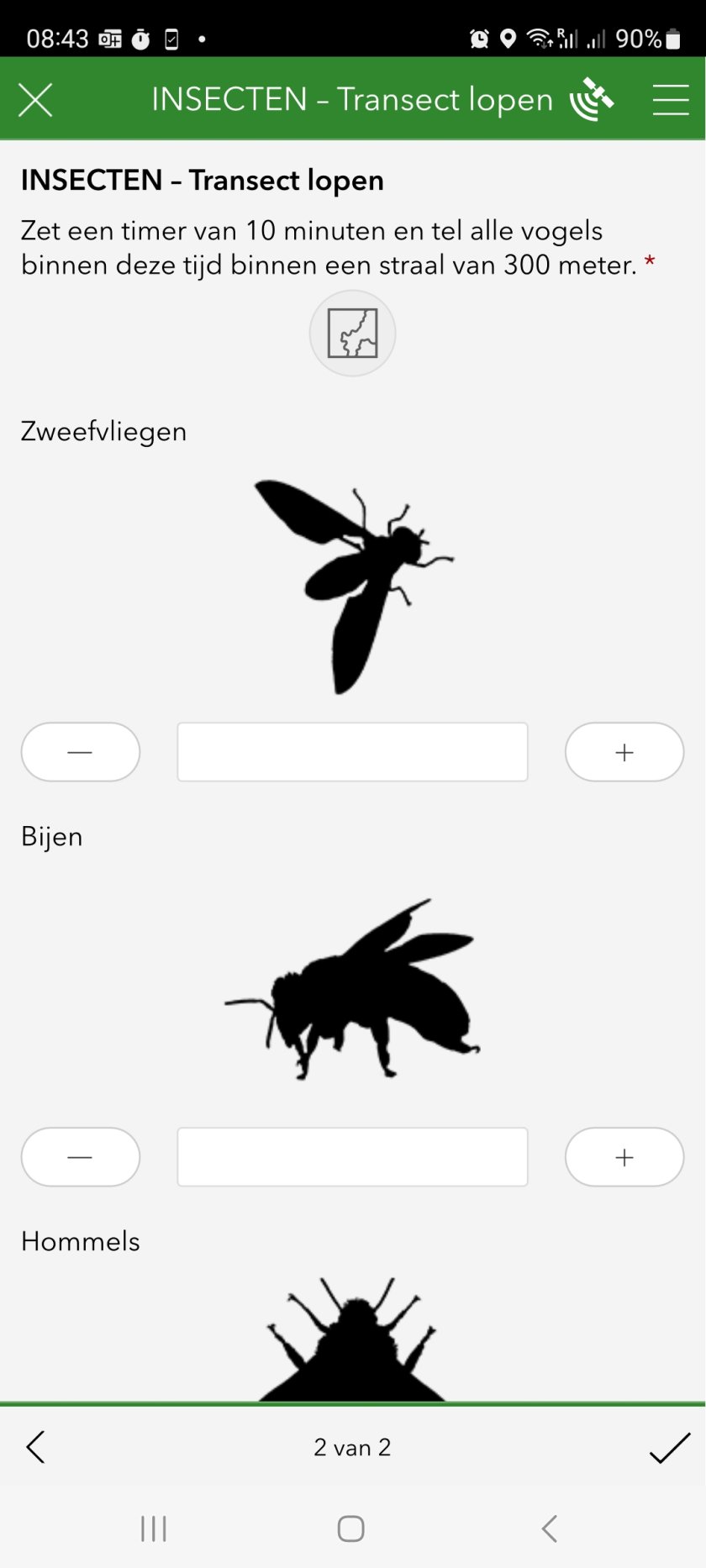The image size is (706, 1568).
Task: Select the Bijen number input field
Action: tap(352, 1157)
